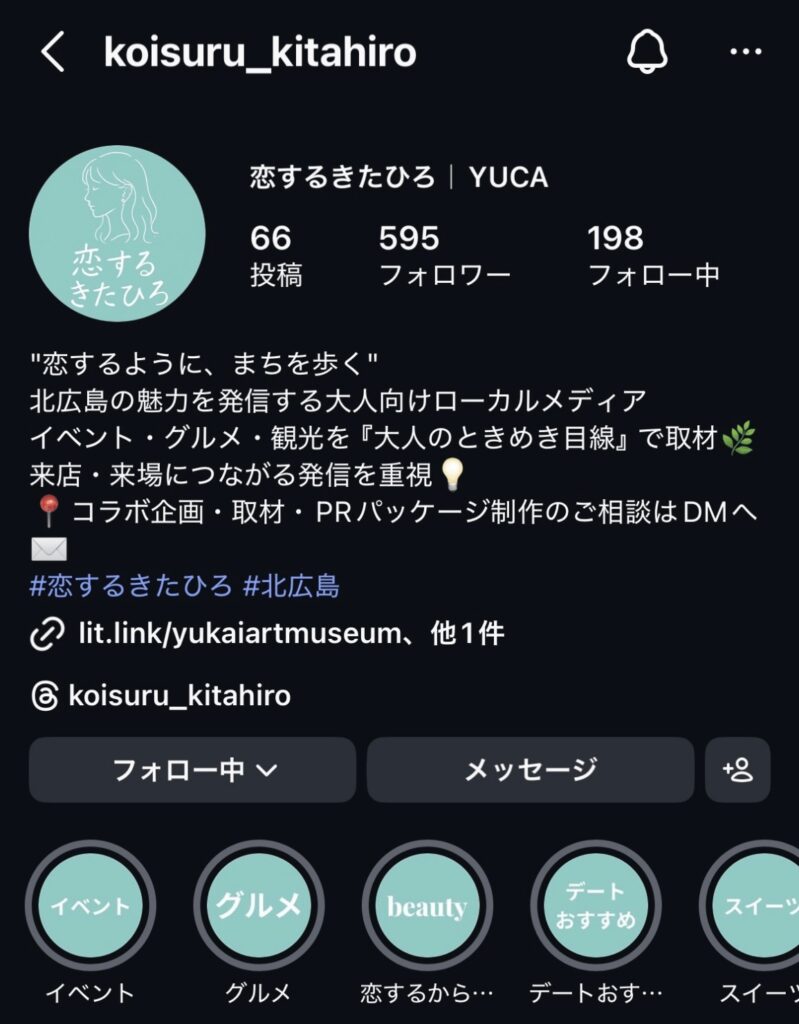Open the three-dot overflow menu

click(x=746, y=52)
